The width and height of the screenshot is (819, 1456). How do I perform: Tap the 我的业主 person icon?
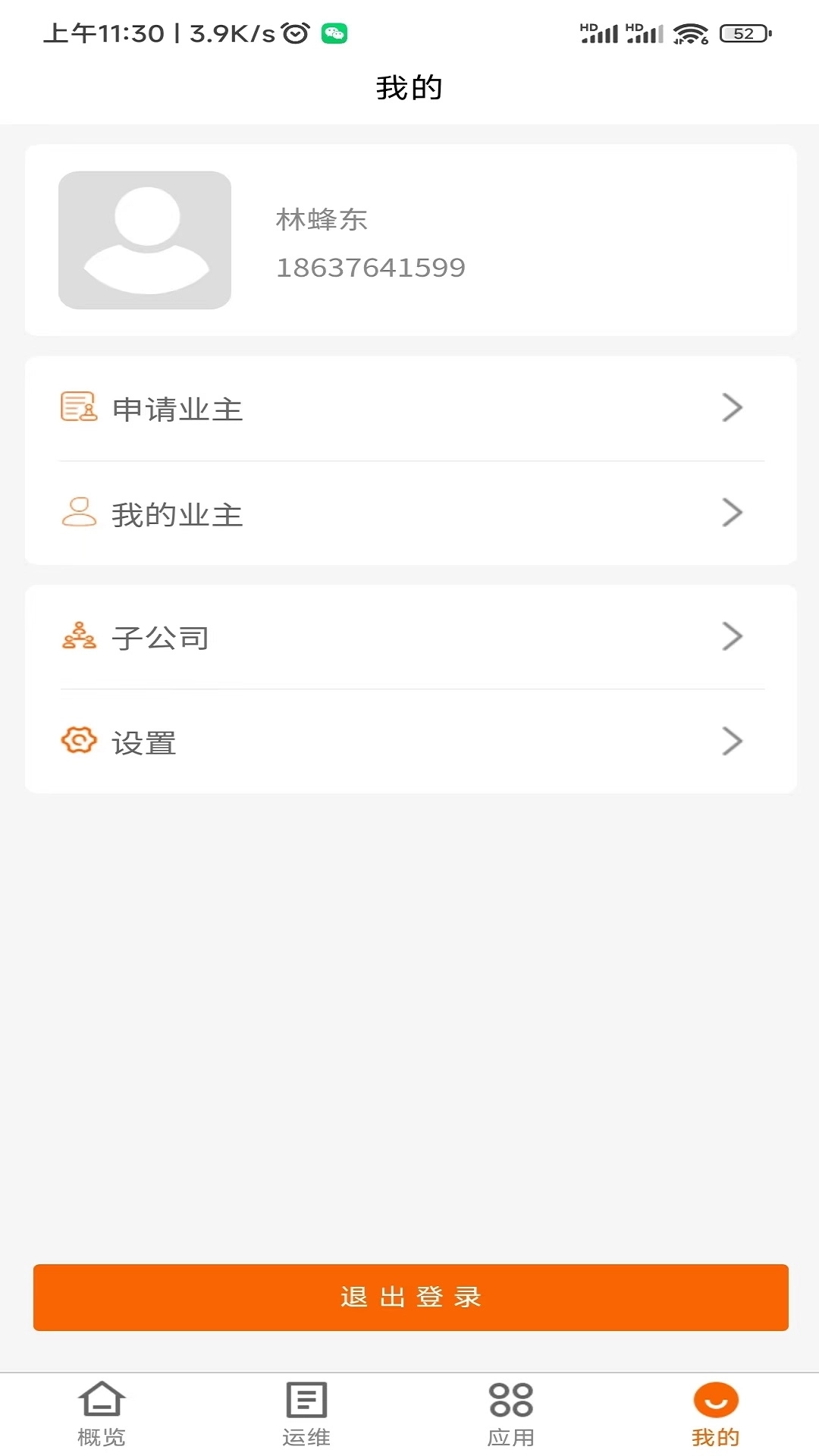point(77,513)
